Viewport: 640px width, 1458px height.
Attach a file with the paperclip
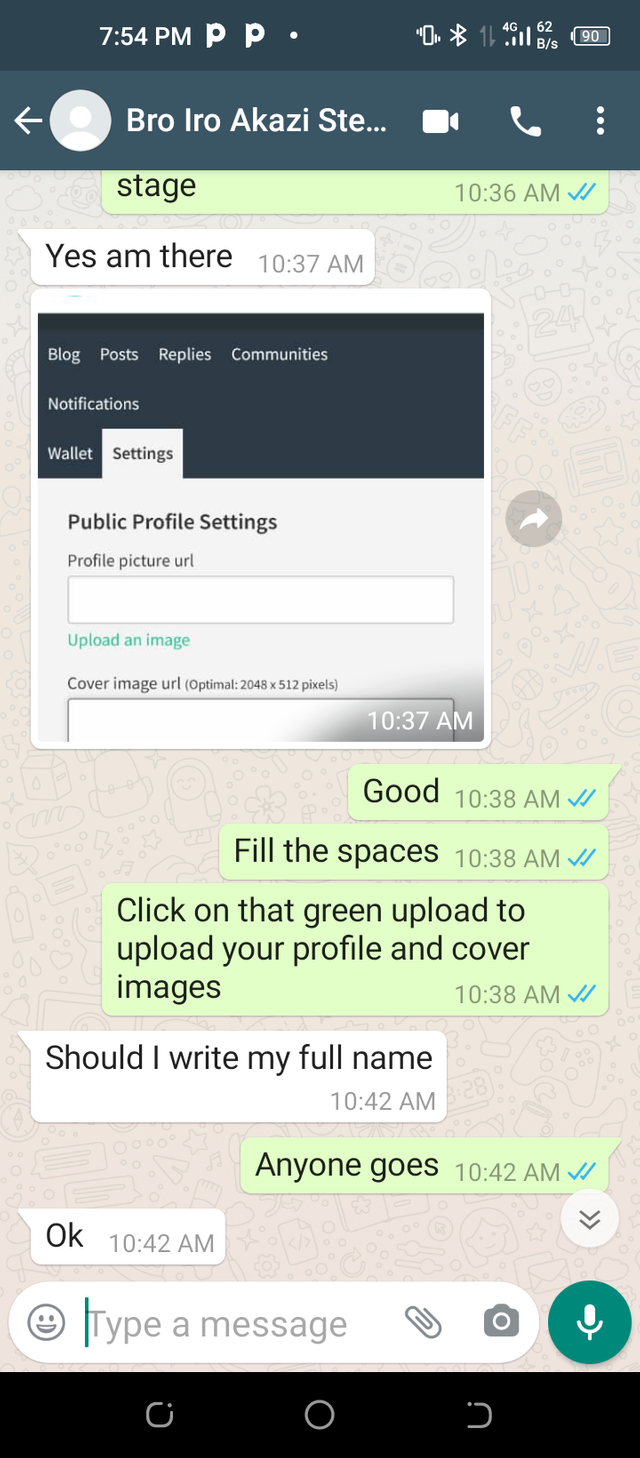[x=423, y=1323]
